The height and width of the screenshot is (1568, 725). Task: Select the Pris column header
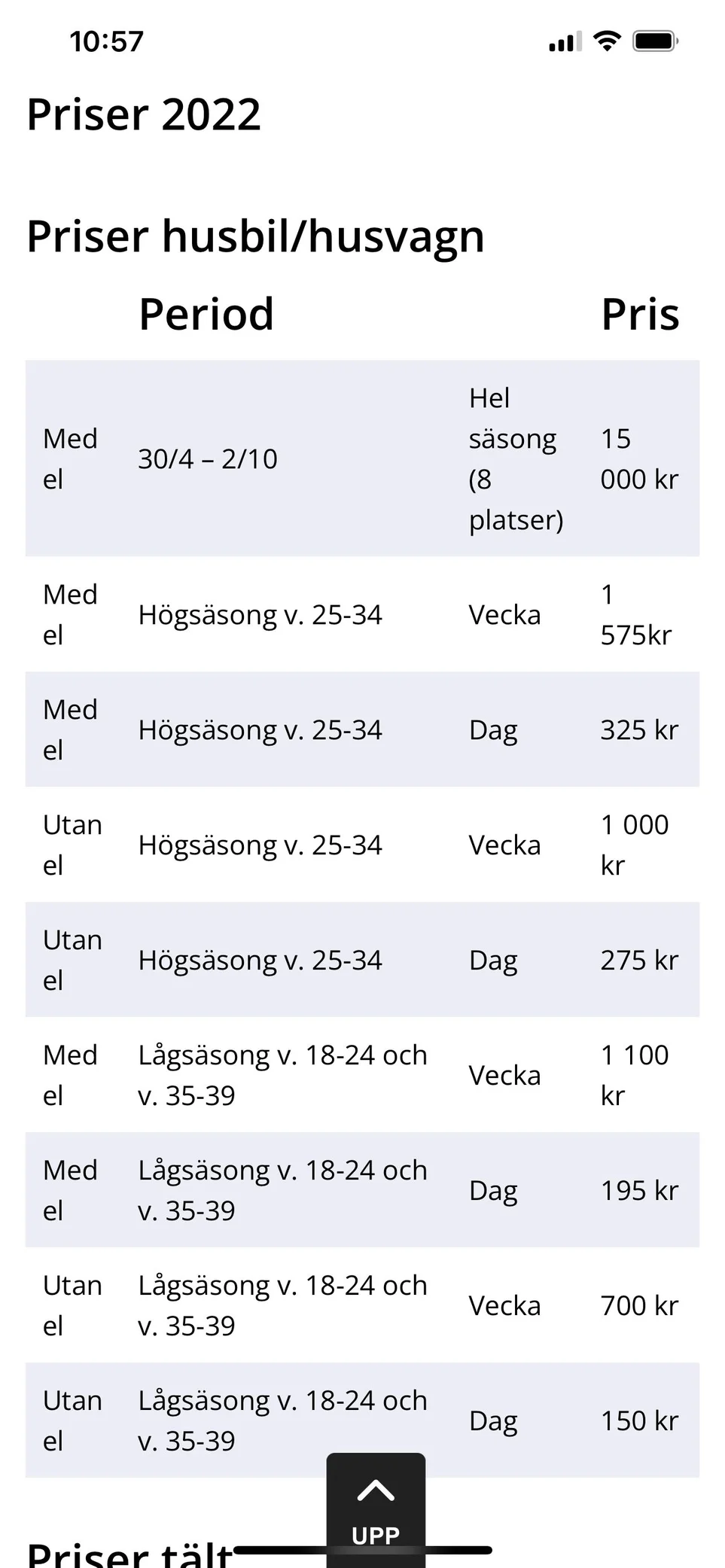[x=640, y=314]
